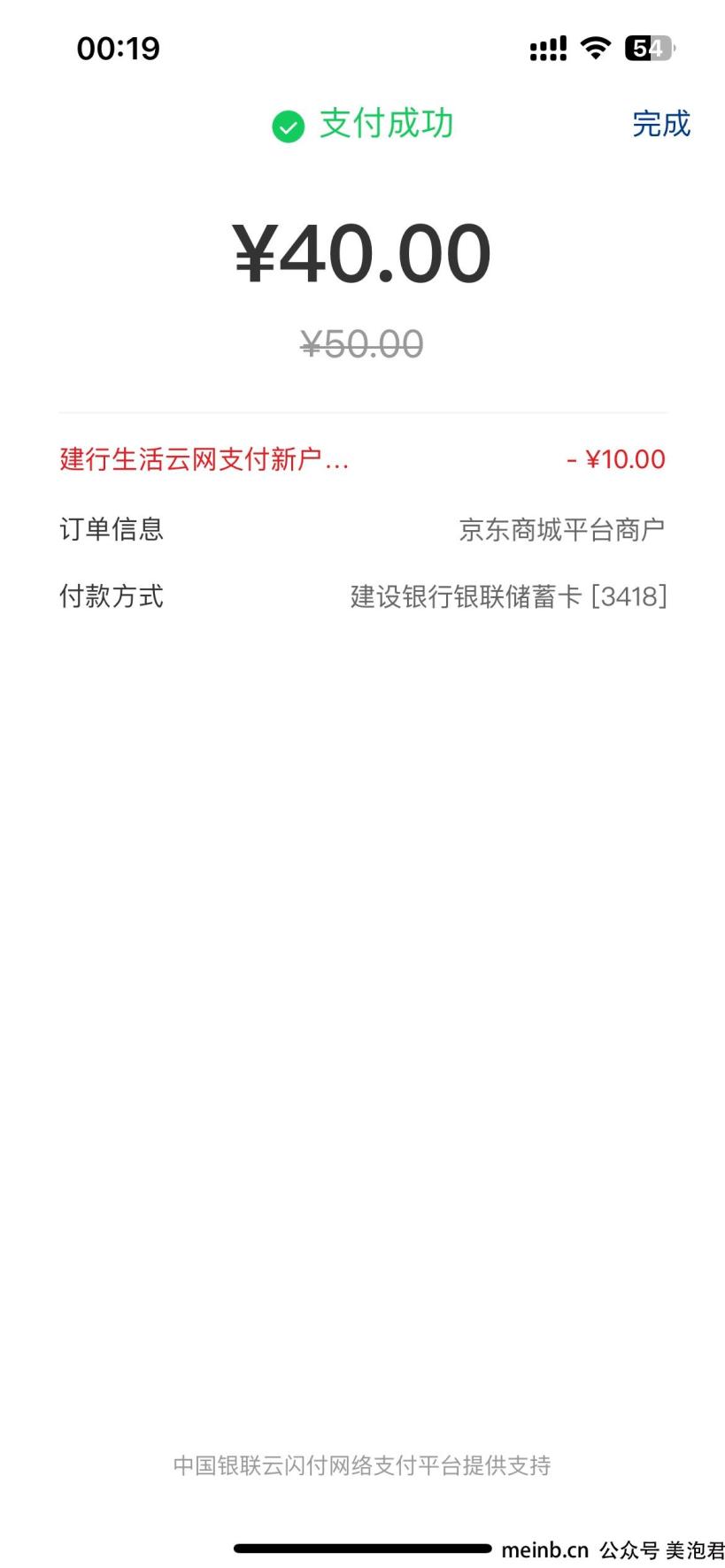Tap 完成 to finish the payment
The height and width of the screenshot is (1568, 725).
661,124
